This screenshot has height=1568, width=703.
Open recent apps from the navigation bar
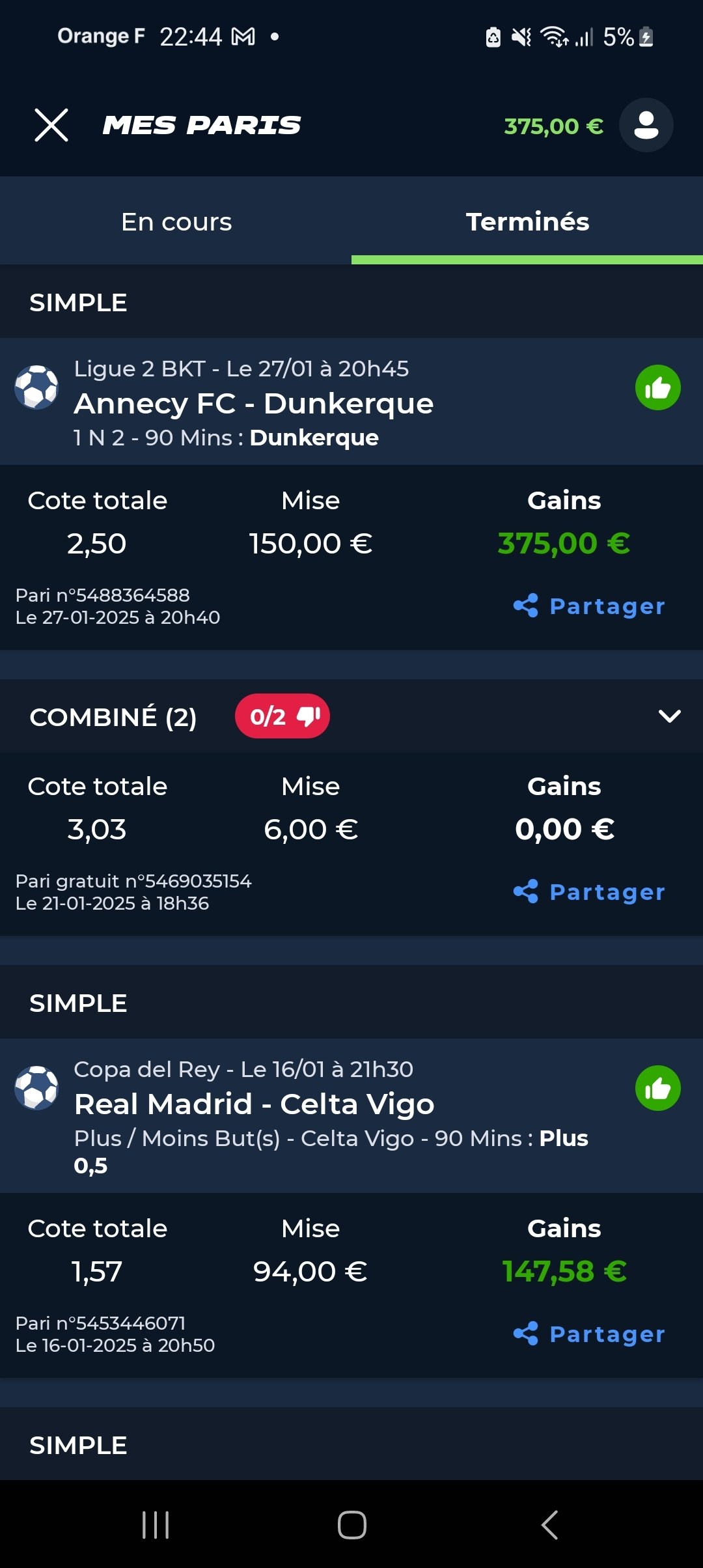[156, 1525]
